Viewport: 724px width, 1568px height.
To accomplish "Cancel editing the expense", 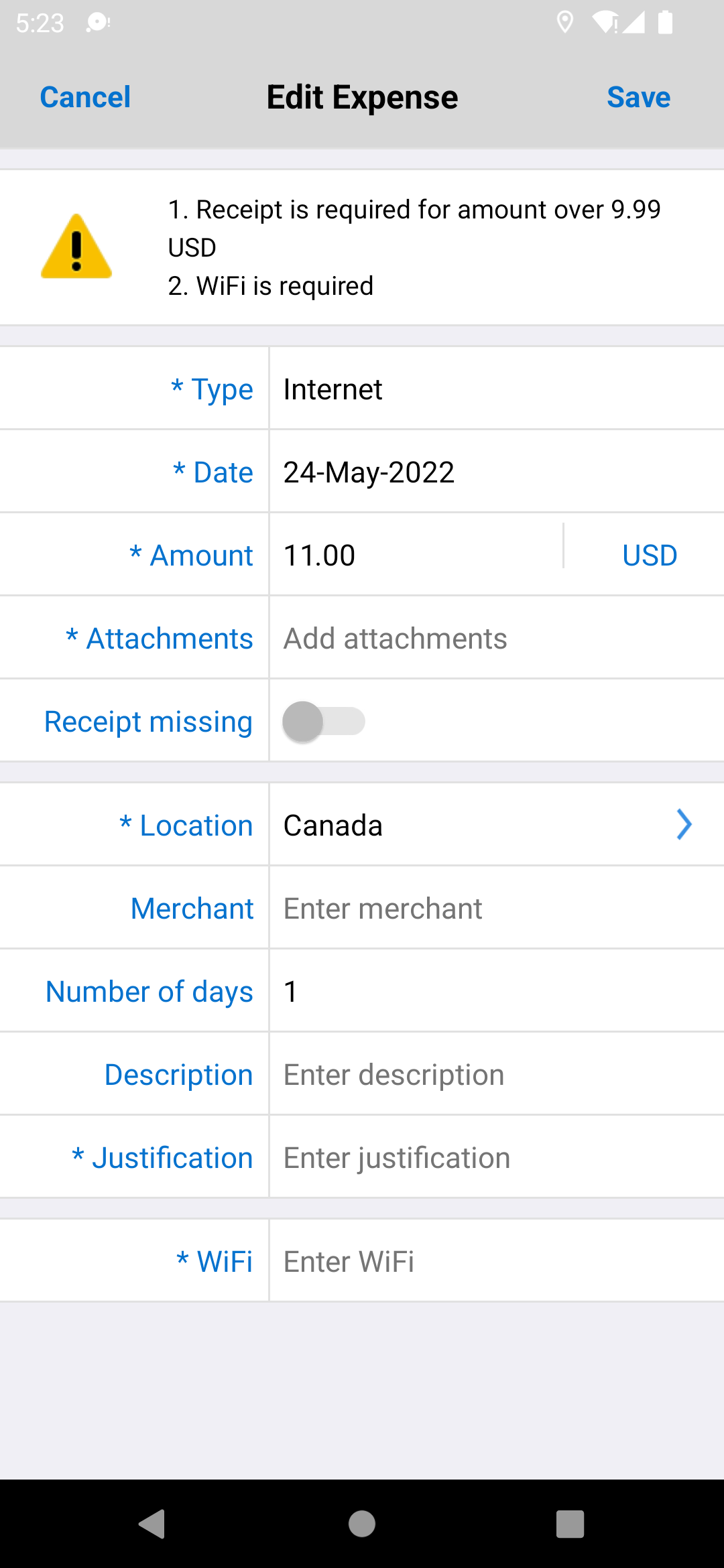I will (85, 97).
